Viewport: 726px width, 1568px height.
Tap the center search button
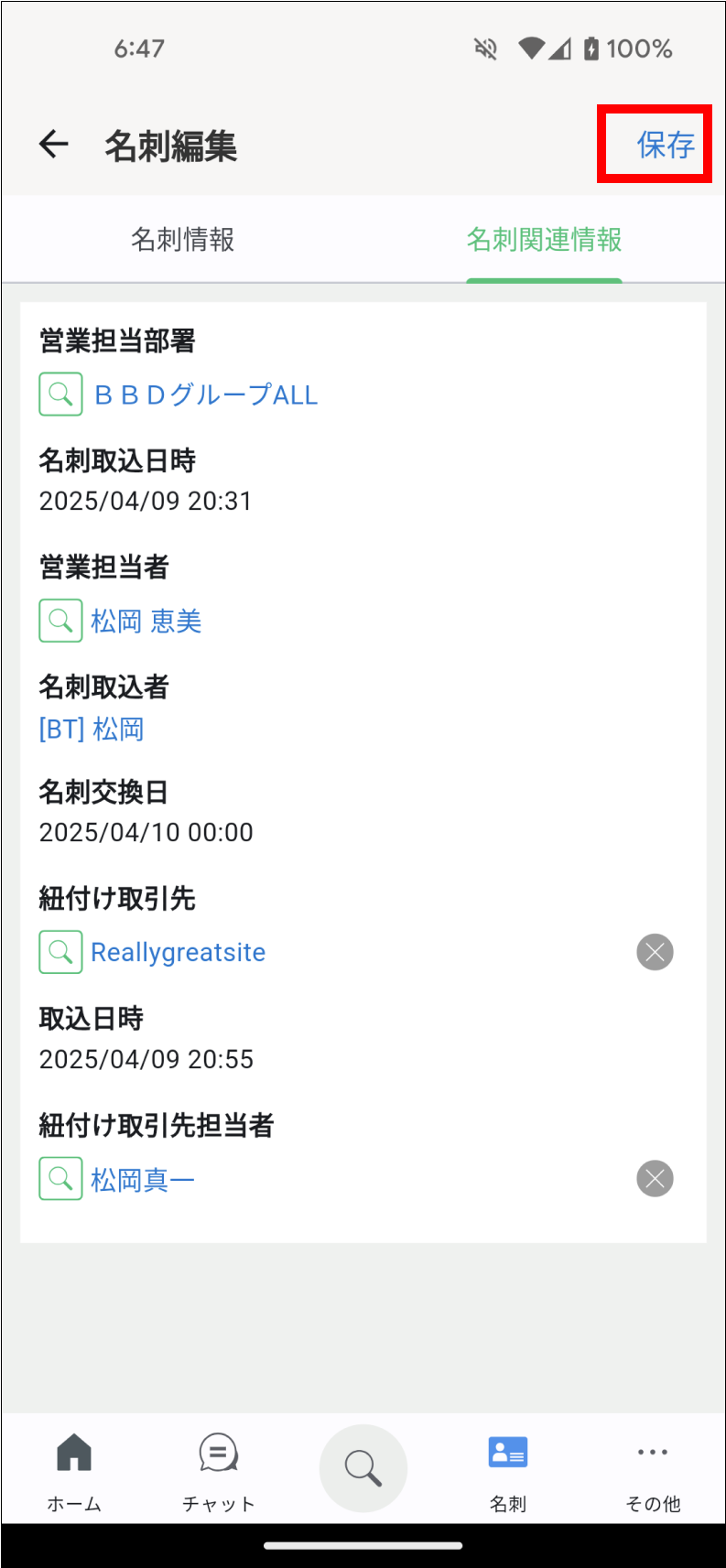click(363, 1467)
